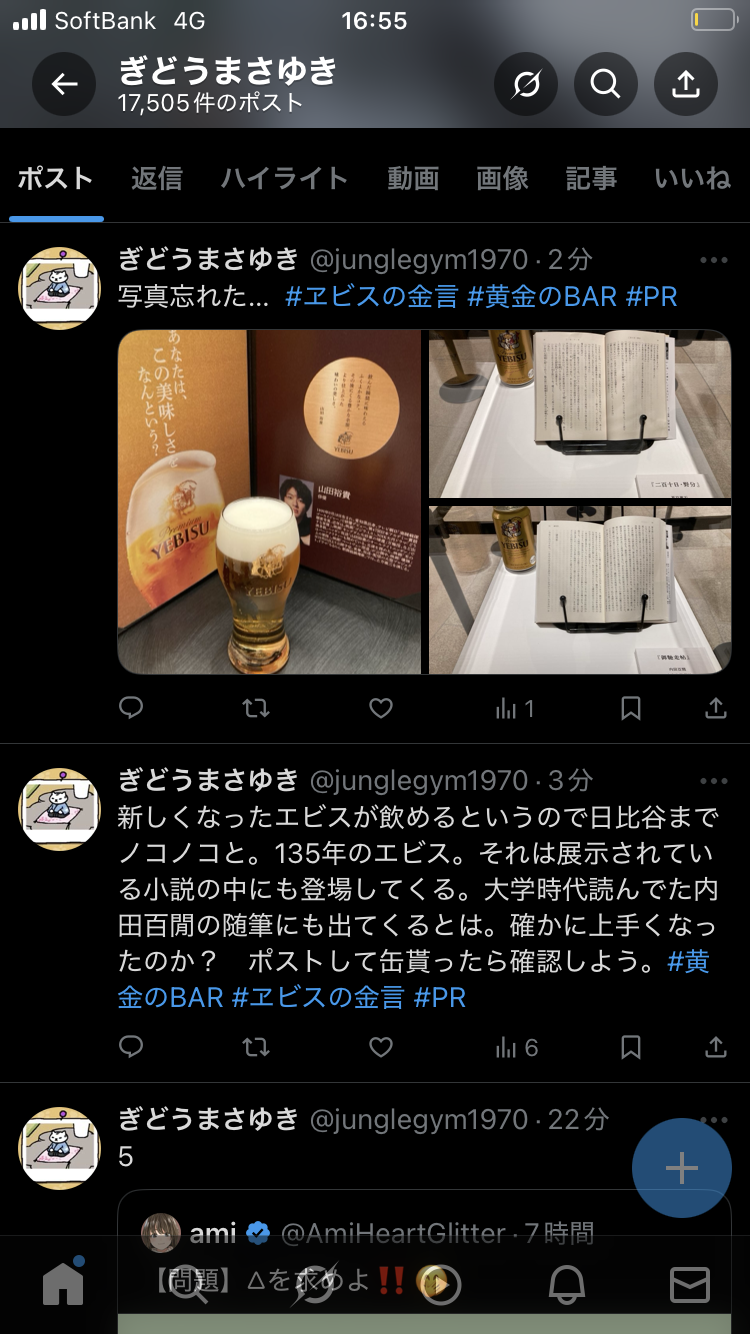Screen dimensions: 750x1334
Task: Open search within this profile
Action: pyautogui.click(x=605, y=85)
